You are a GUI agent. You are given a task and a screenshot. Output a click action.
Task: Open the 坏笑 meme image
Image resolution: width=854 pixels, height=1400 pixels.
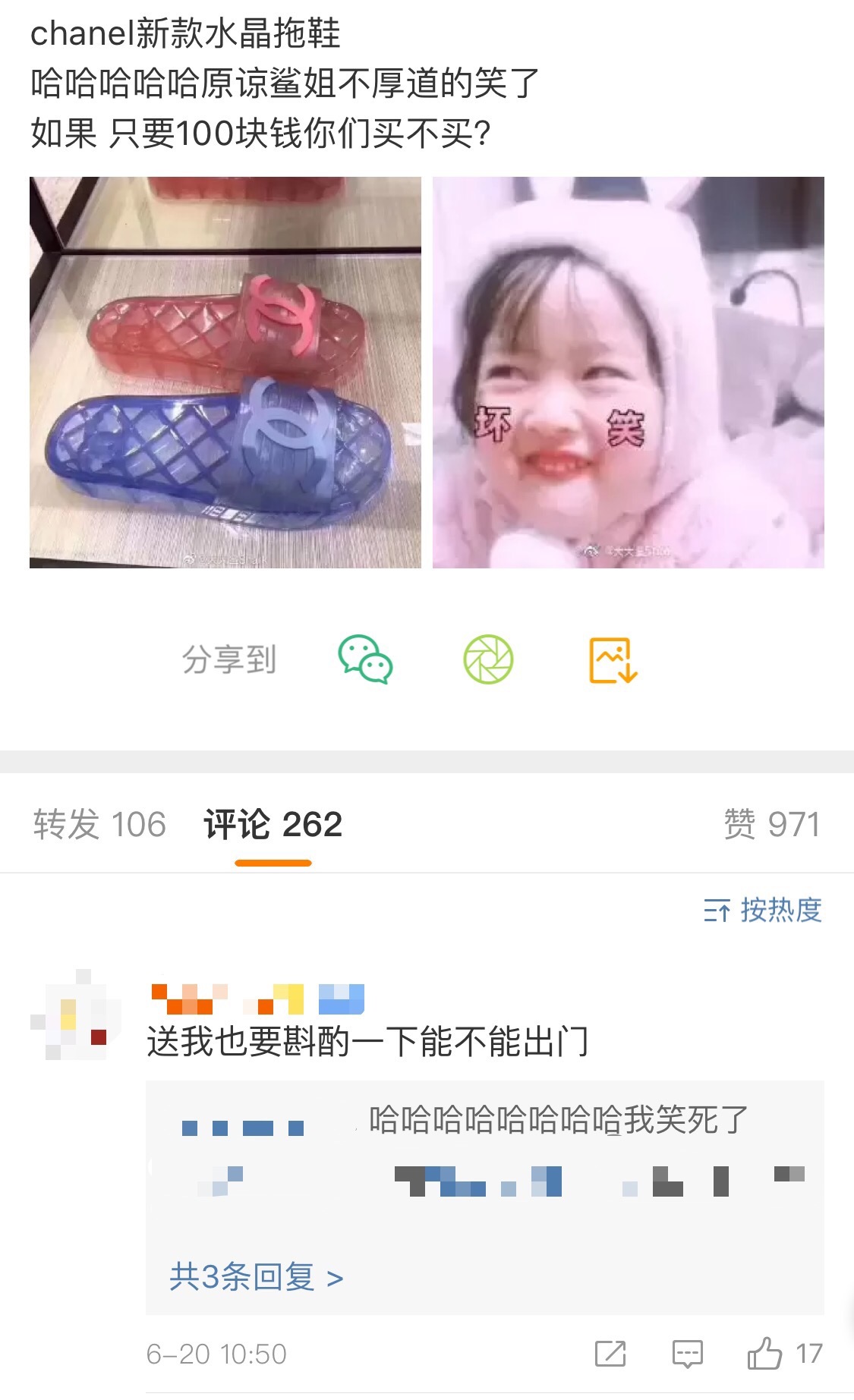(x=628, y=372)
